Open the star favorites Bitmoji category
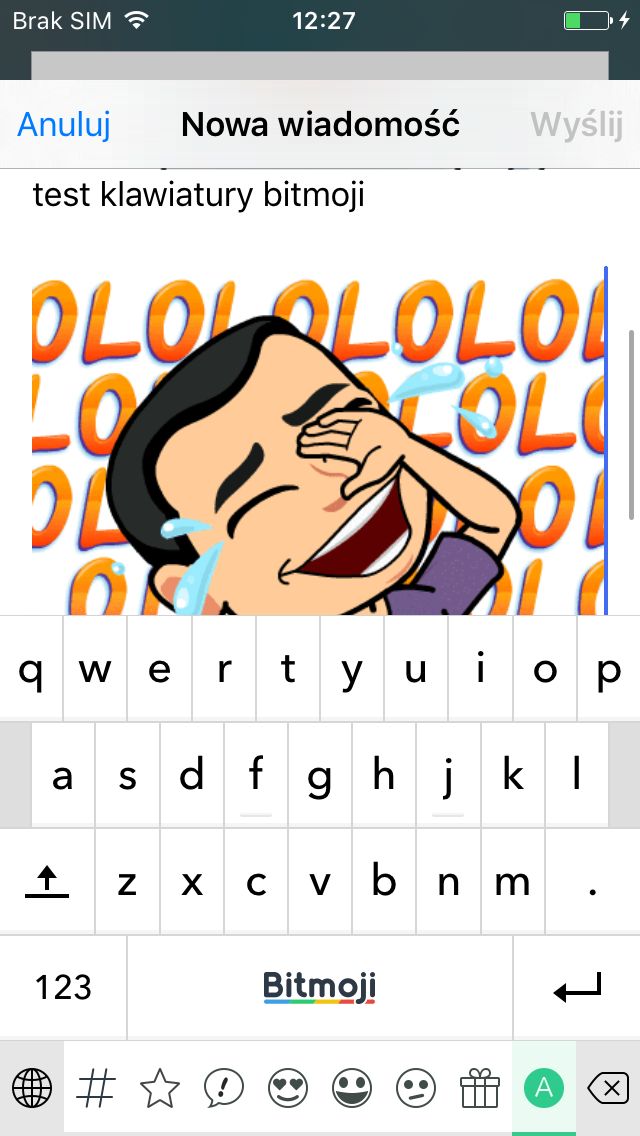The height and width of the screenshot is (1136, 640). point(159,1087)
